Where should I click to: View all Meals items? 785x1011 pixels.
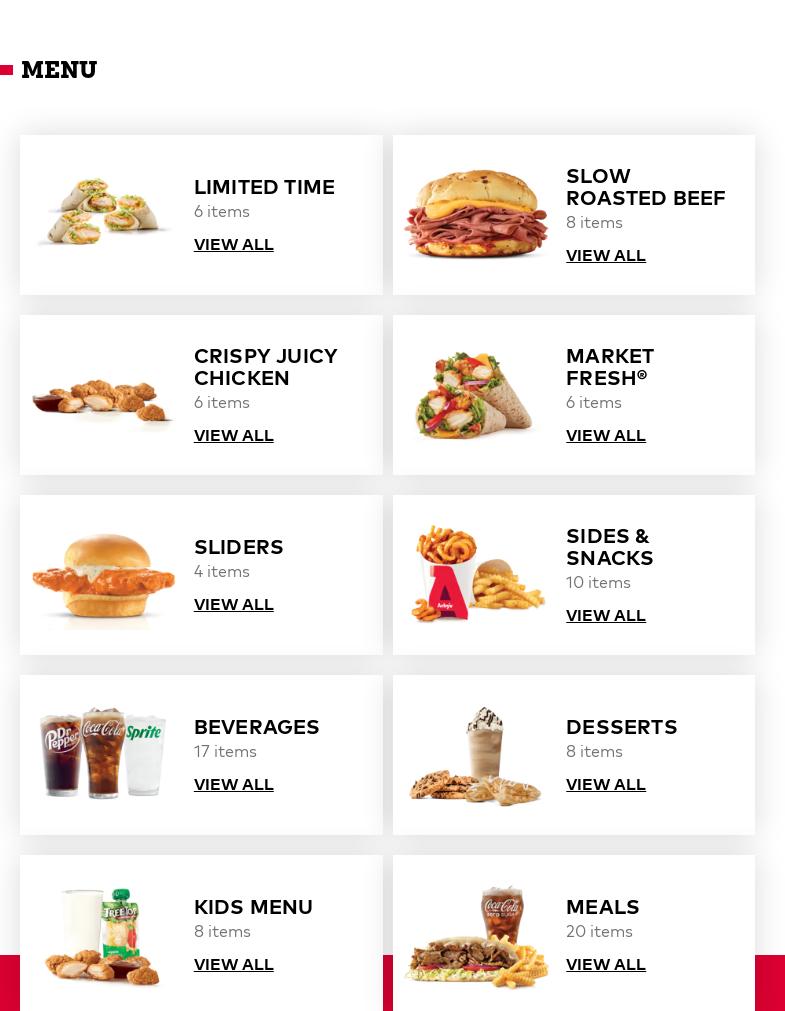tap(605, 965)
